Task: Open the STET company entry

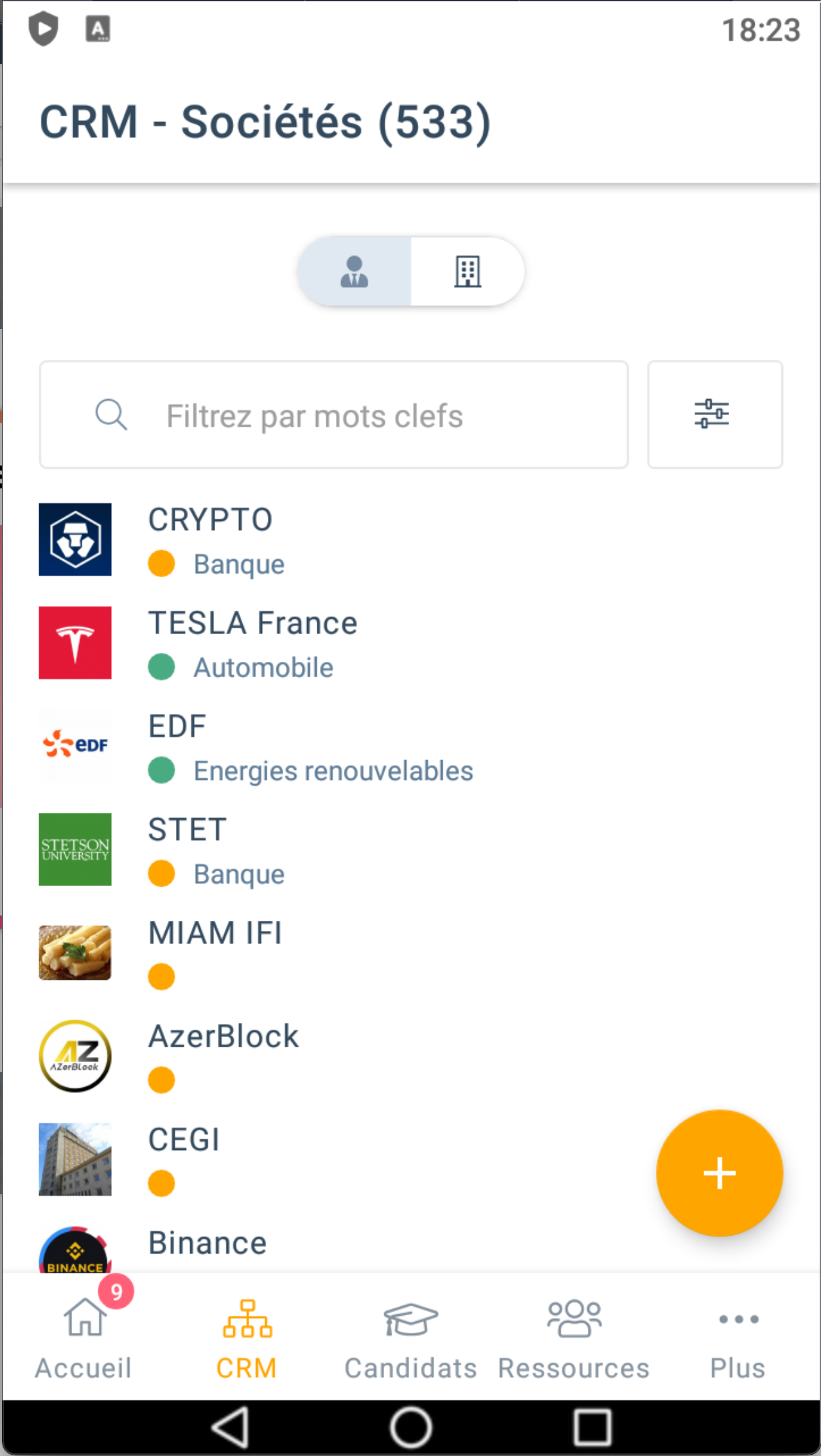Action: (x=410, y=850)
